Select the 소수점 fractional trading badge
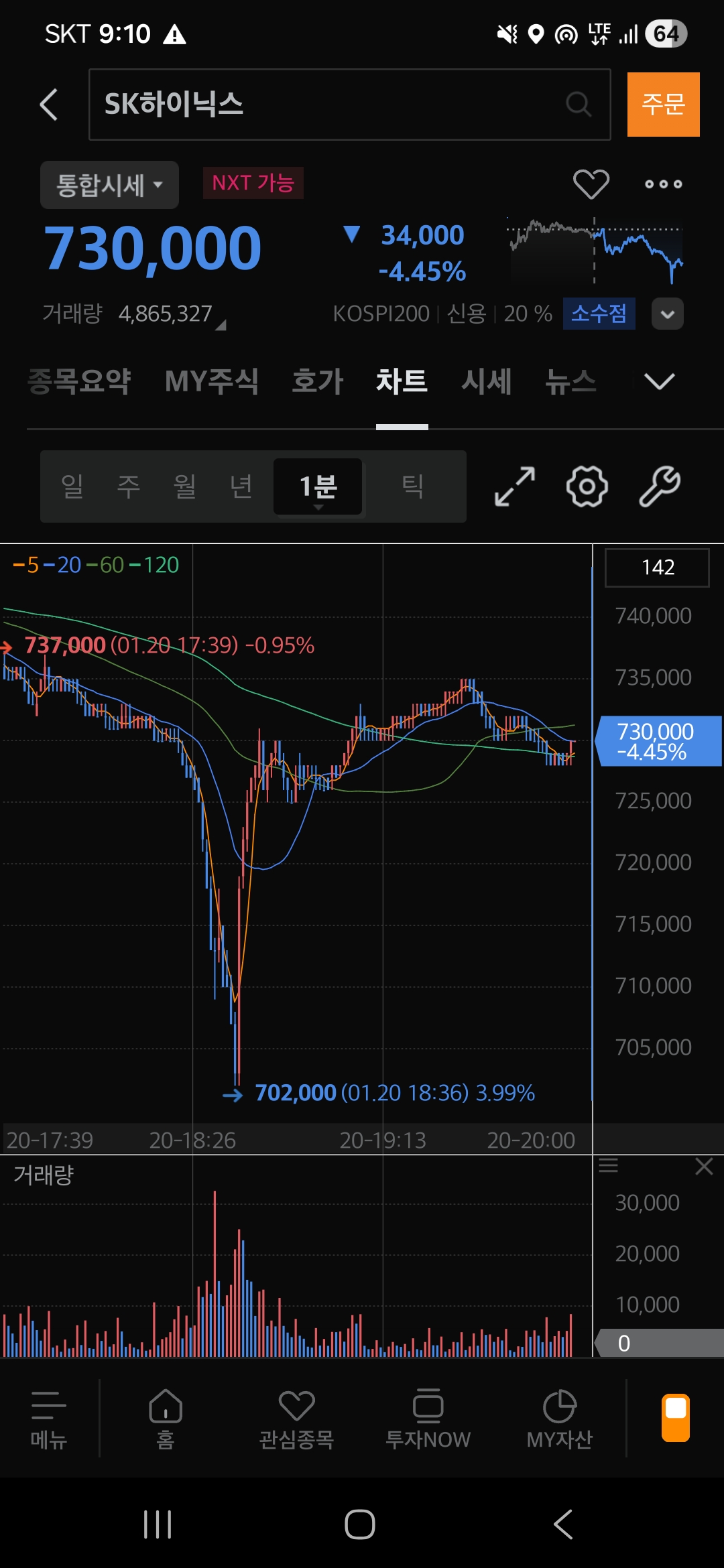The width and height of the screenshot is (724, 1568). point(599,314)
